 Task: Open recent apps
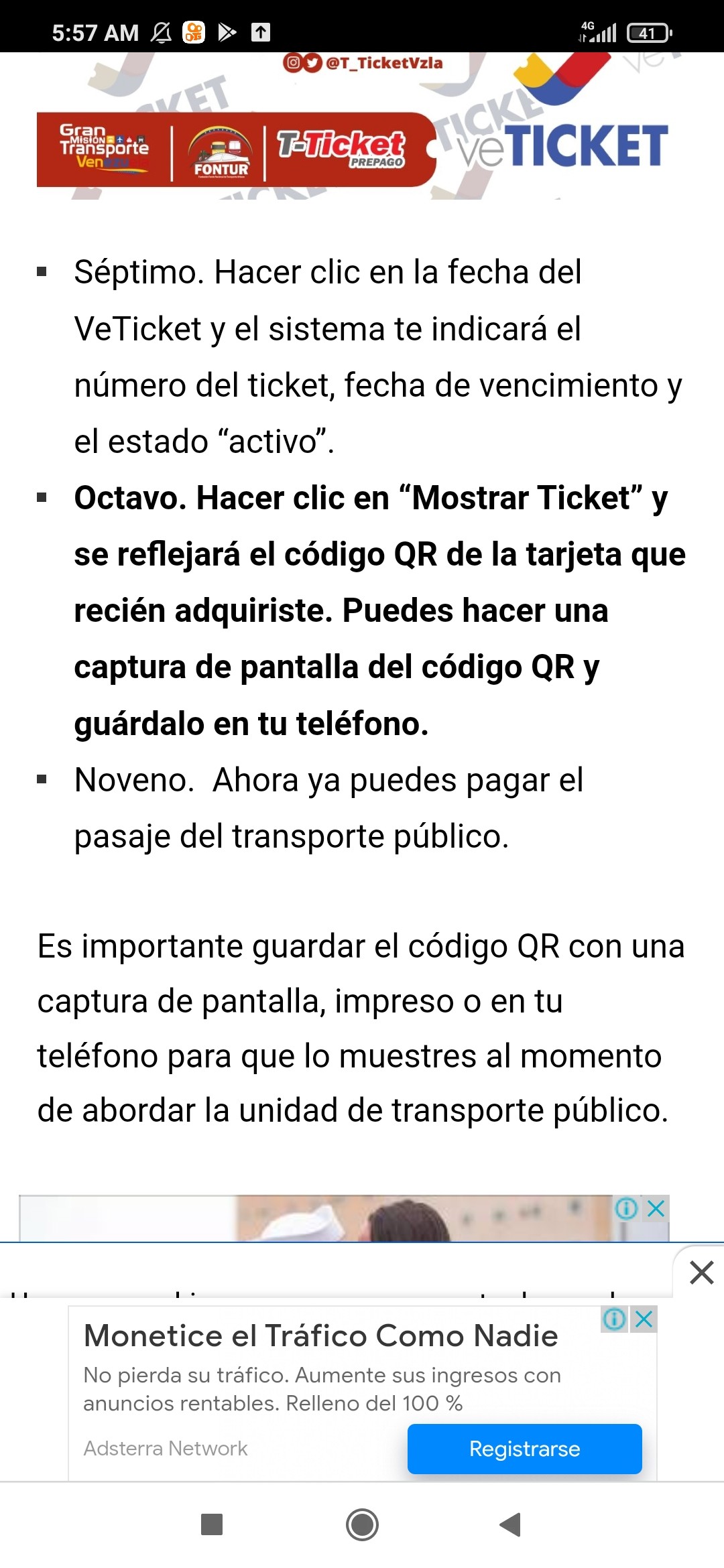212,1524
